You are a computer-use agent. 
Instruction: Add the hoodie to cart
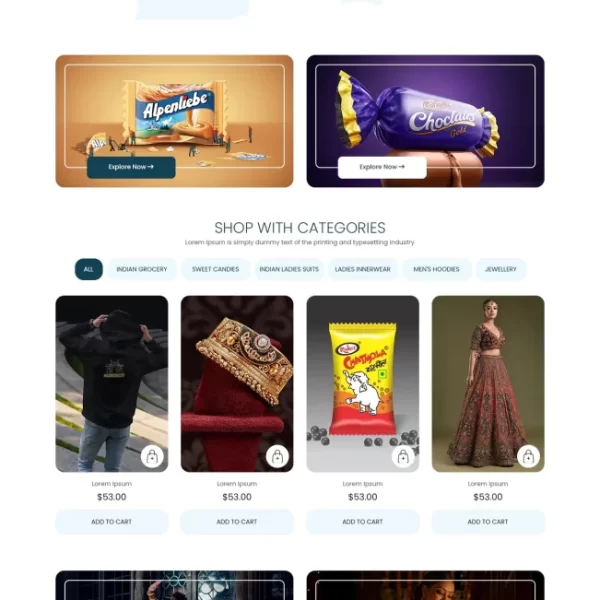point(111,522)
